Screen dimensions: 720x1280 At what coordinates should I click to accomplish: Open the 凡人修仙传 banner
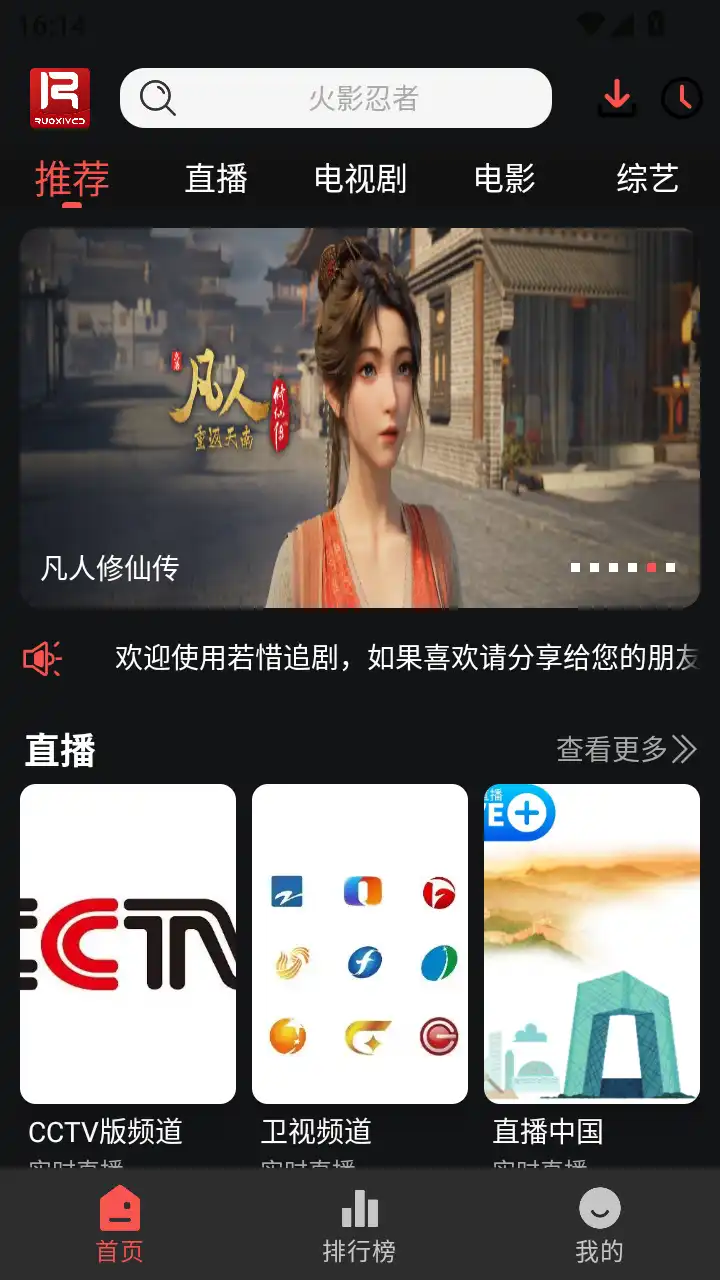360,415
